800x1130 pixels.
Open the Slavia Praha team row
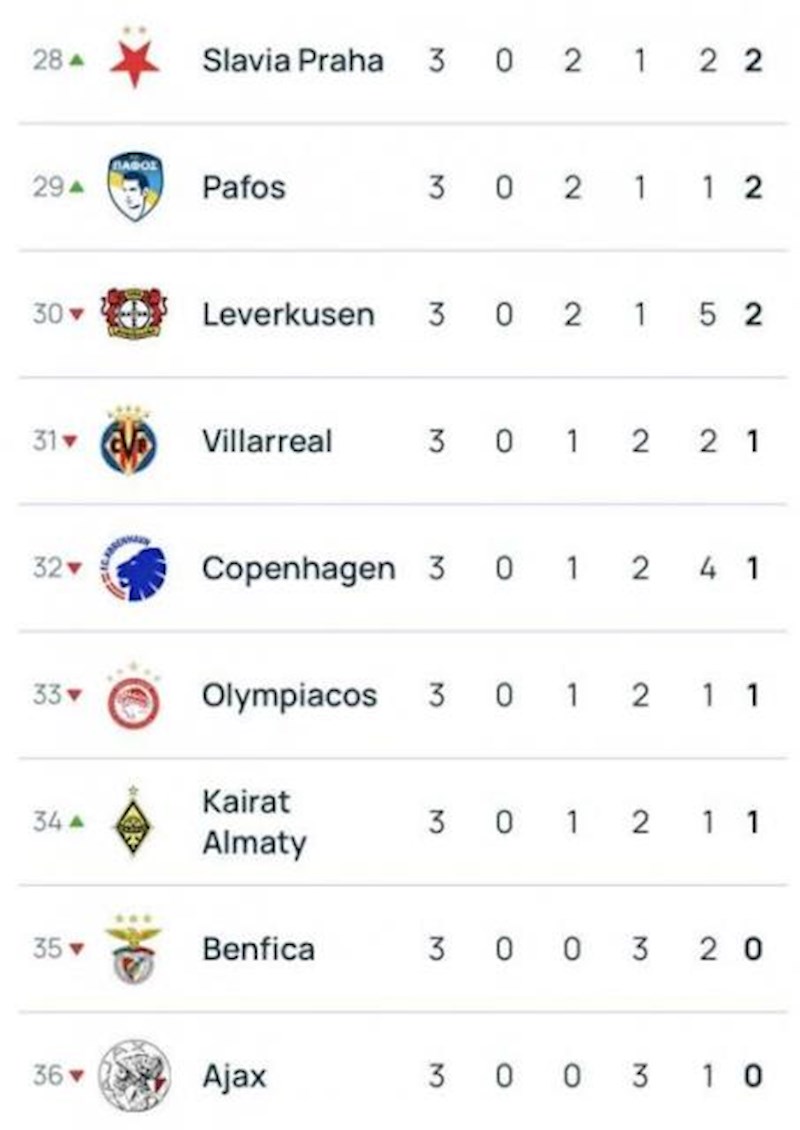click(x=292, y=61)
